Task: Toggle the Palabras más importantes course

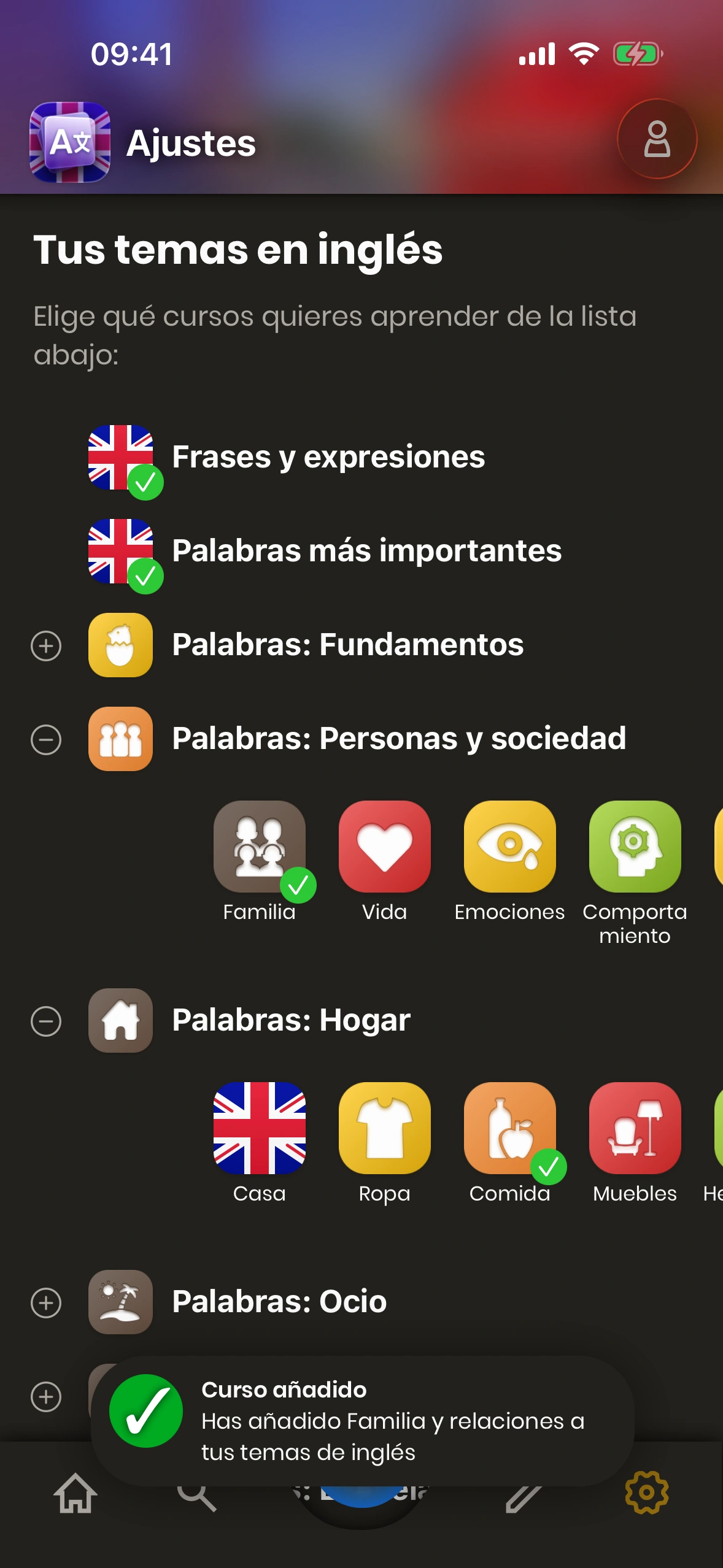Action: pos(121,551)
